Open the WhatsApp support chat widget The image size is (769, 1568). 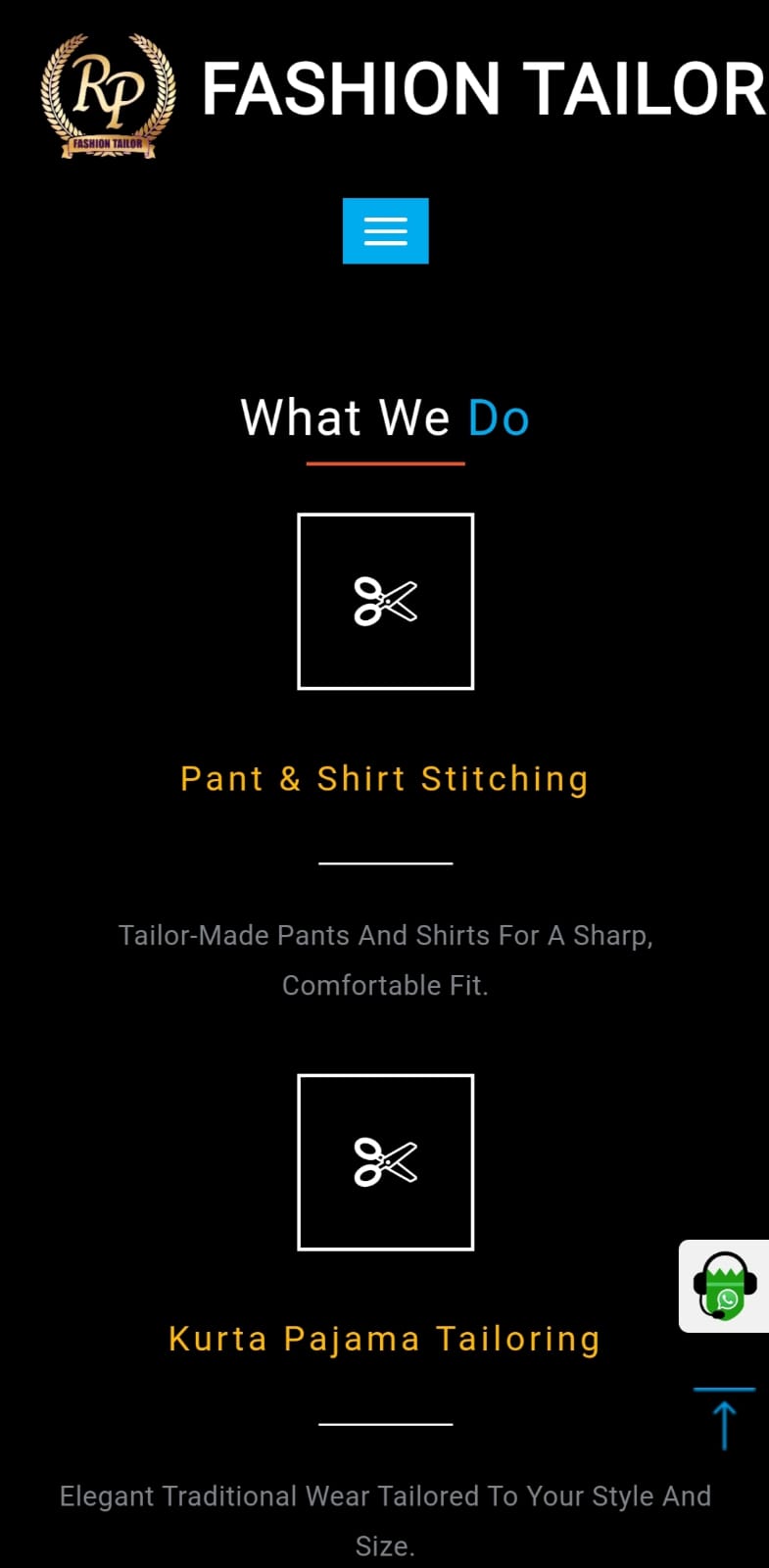pos(724,1286)
